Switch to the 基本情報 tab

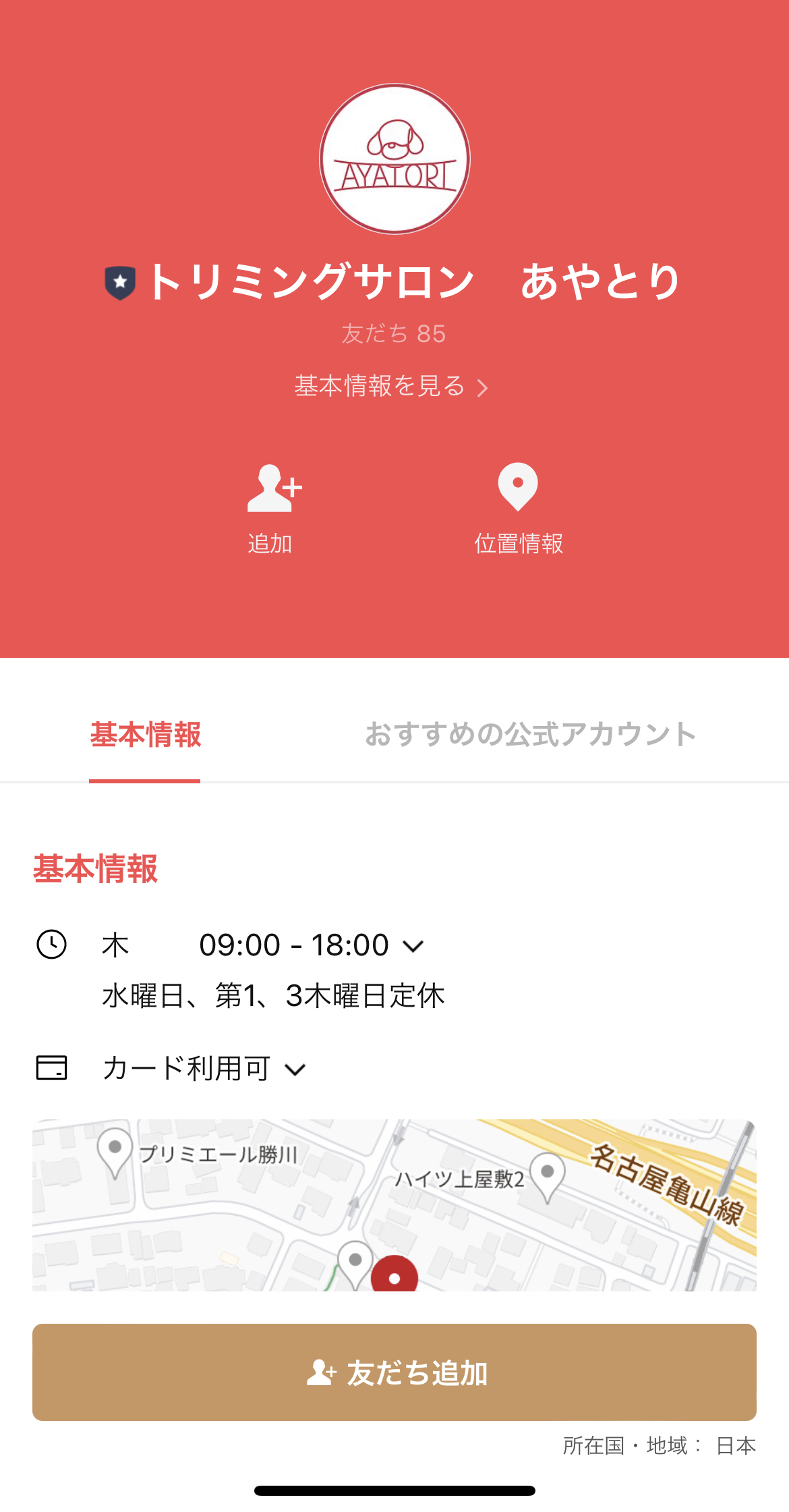click(x=144, y=735)
